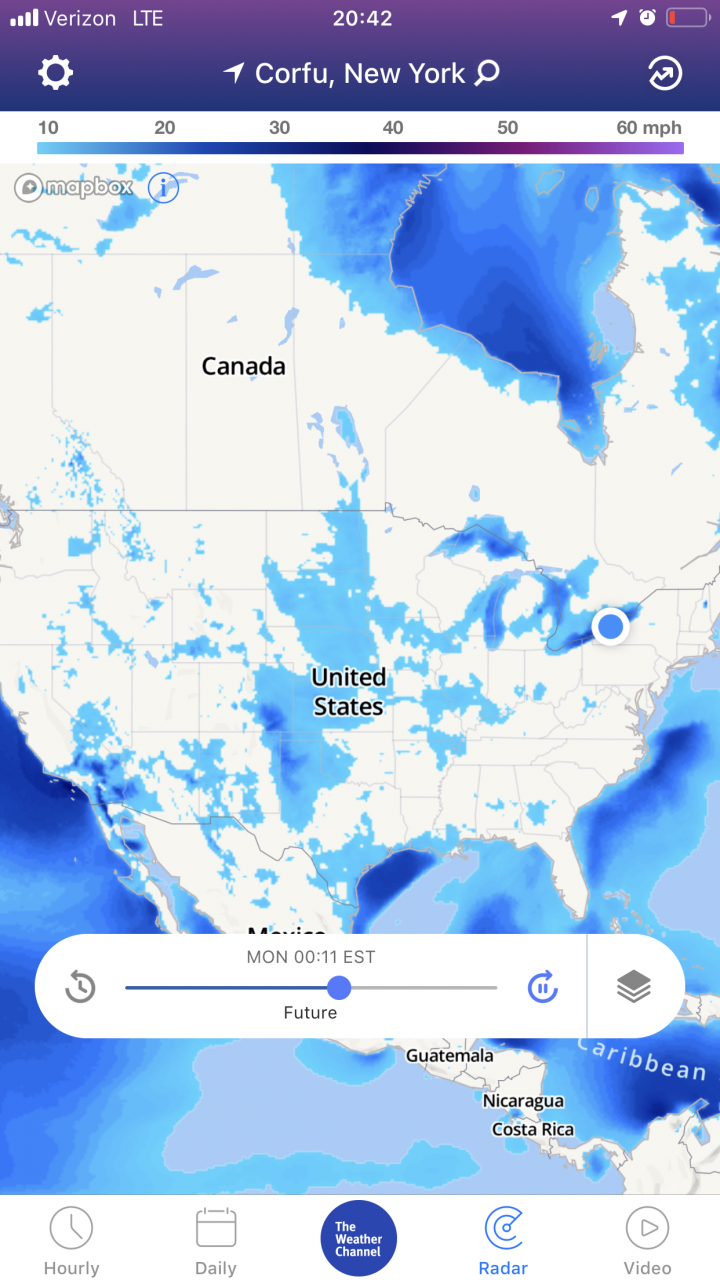
Task: Open the map layers menu
Action: (634, 988)
